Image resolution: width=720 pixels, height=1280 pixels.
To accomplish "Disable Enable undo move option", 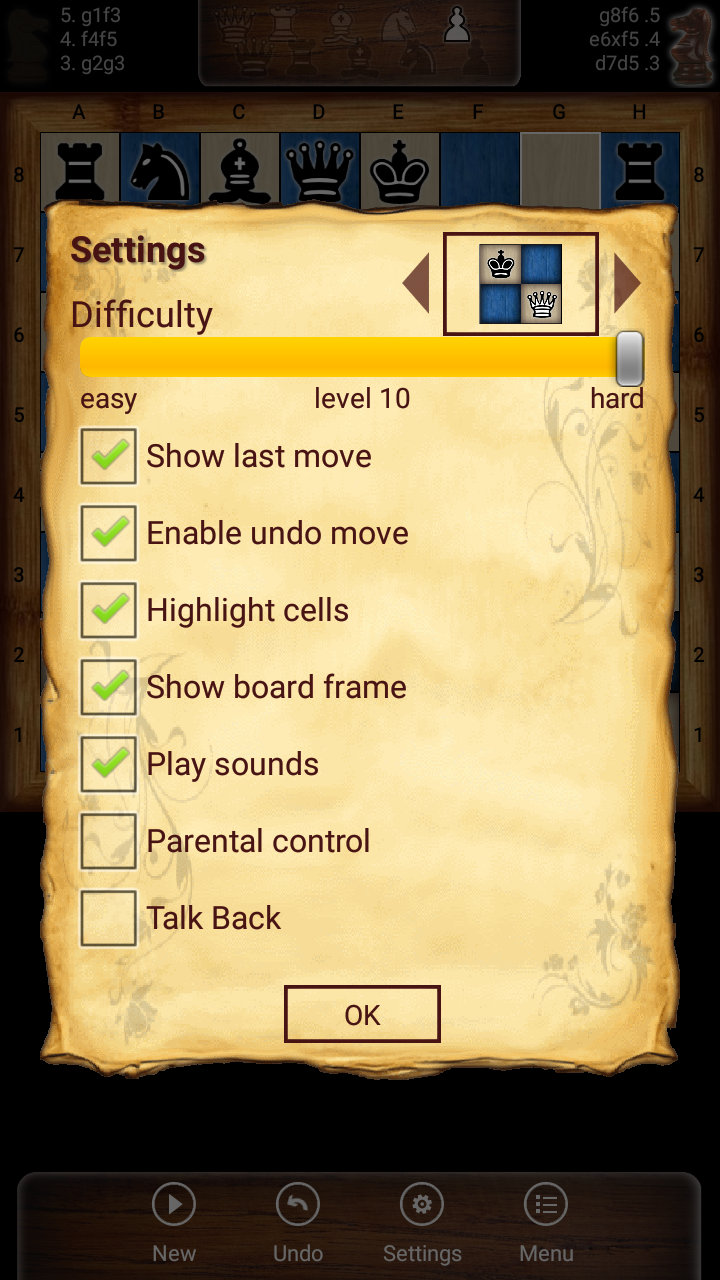I will coord(108,533).
